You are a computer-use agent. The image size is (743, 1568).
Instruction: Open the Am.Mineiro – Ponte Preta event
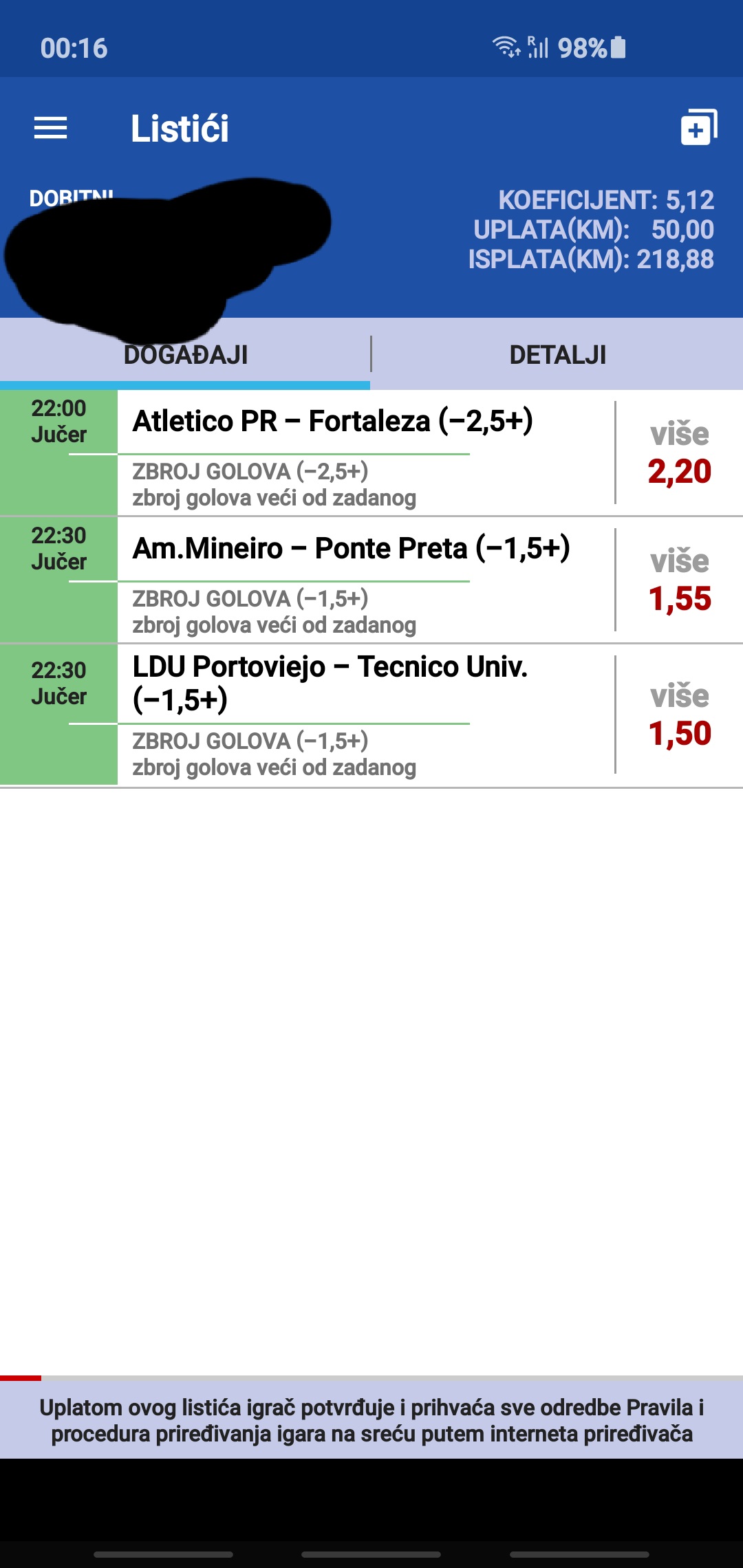[371, 580]
